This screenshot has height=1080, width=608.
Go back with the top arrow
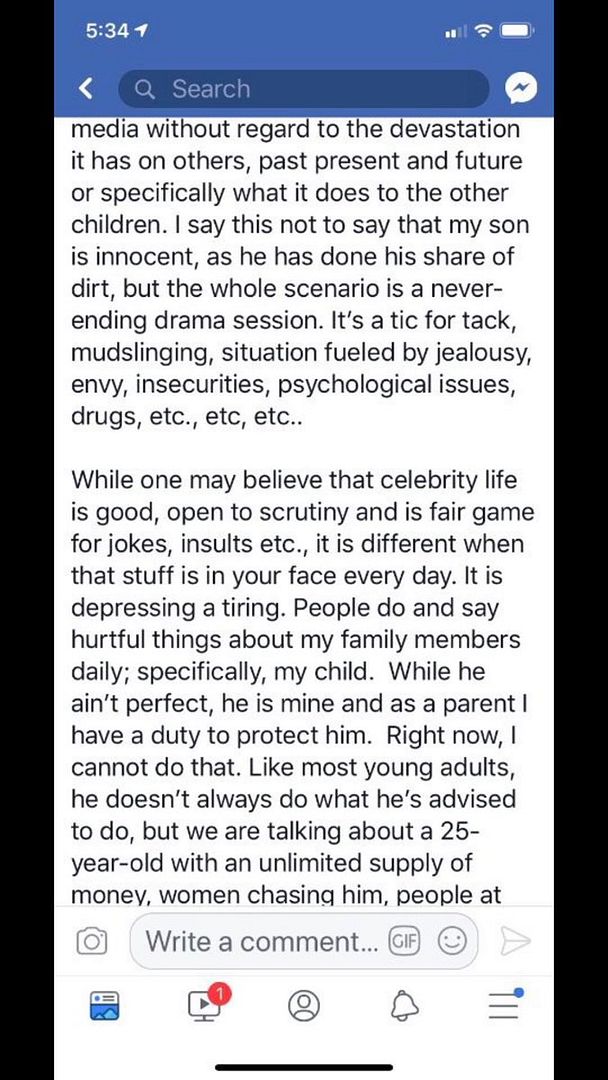pos(86,89)
